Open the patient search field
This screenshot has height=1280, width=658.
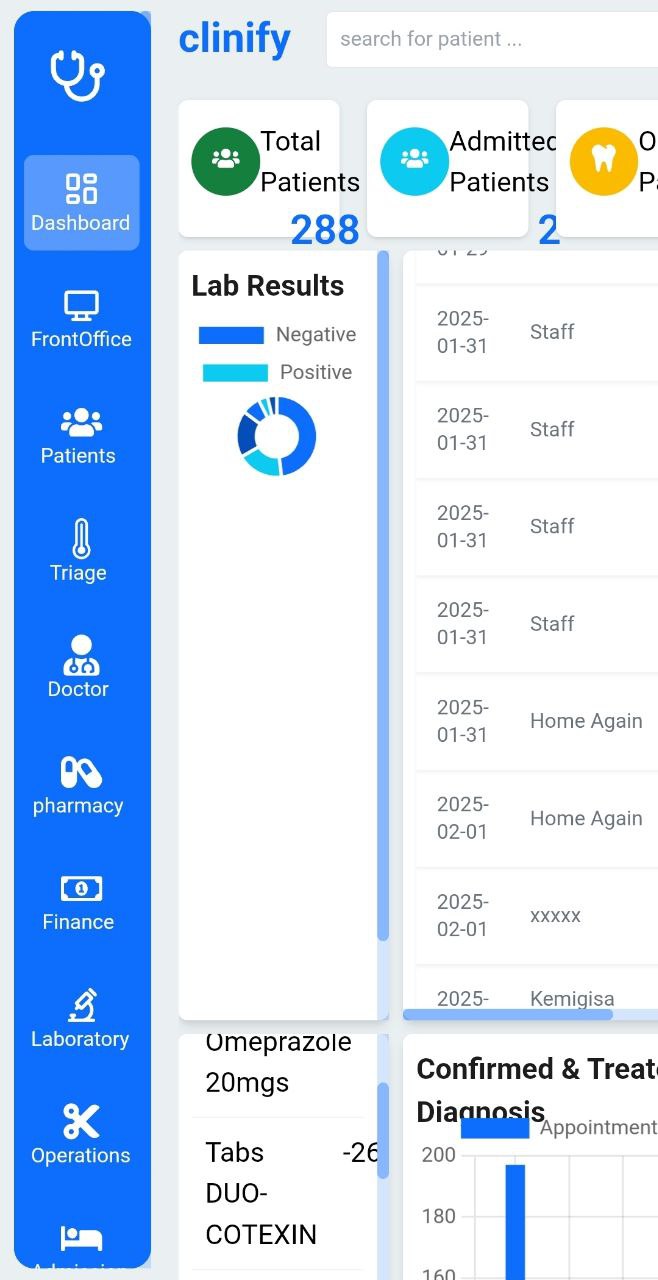click(x=492, y=40)
